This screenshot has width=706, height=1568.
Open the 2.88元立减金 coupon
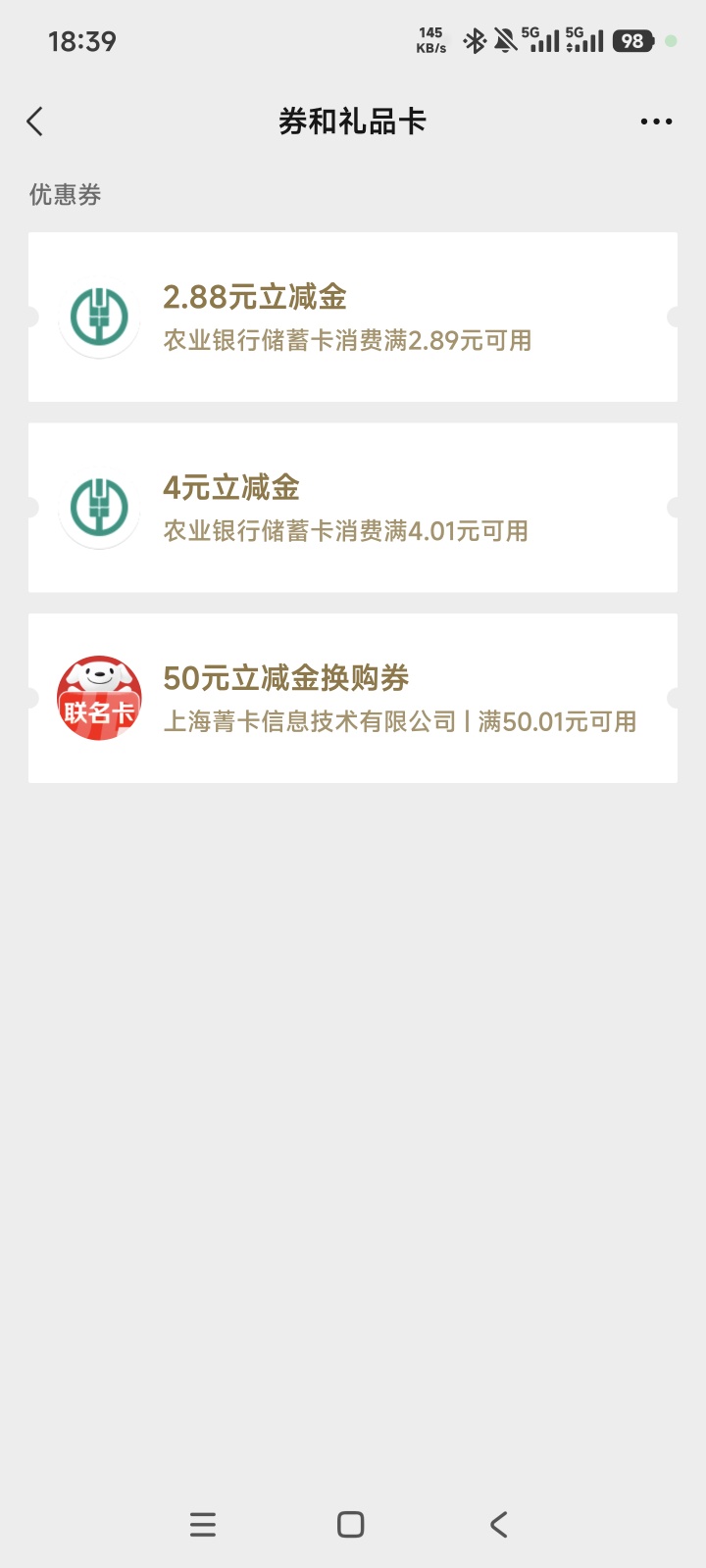click(x=353, y=317)
